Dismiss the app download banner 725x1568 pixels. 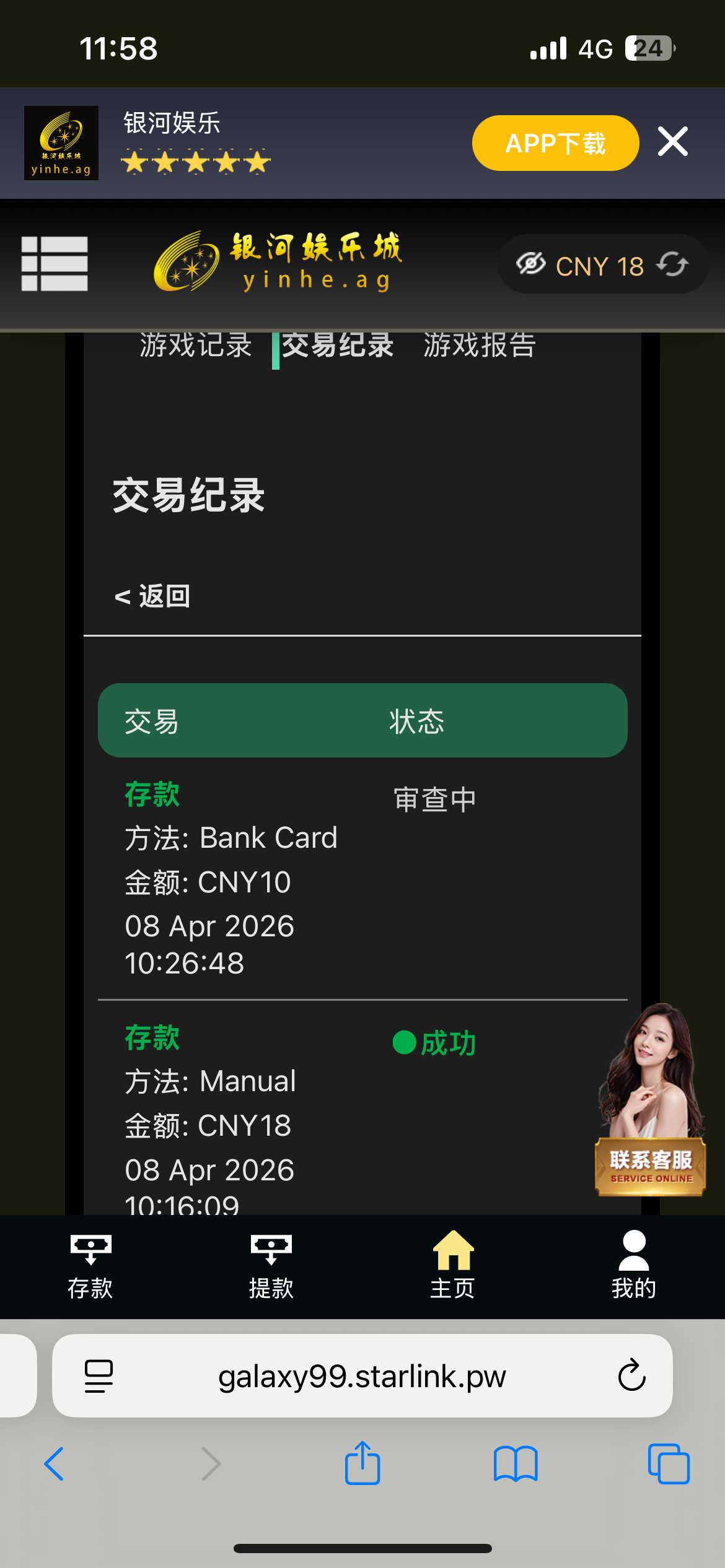click(x=673, y=142)
